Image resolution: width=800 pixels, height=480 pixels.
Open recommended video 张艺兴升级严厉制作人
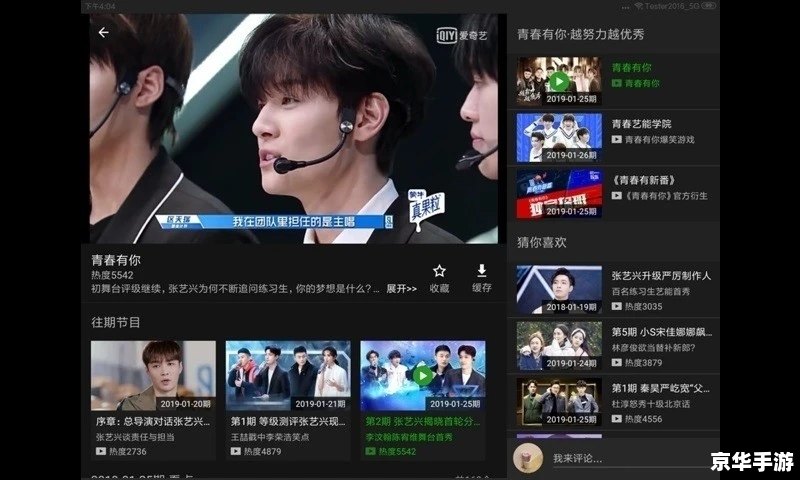[610, 289]
